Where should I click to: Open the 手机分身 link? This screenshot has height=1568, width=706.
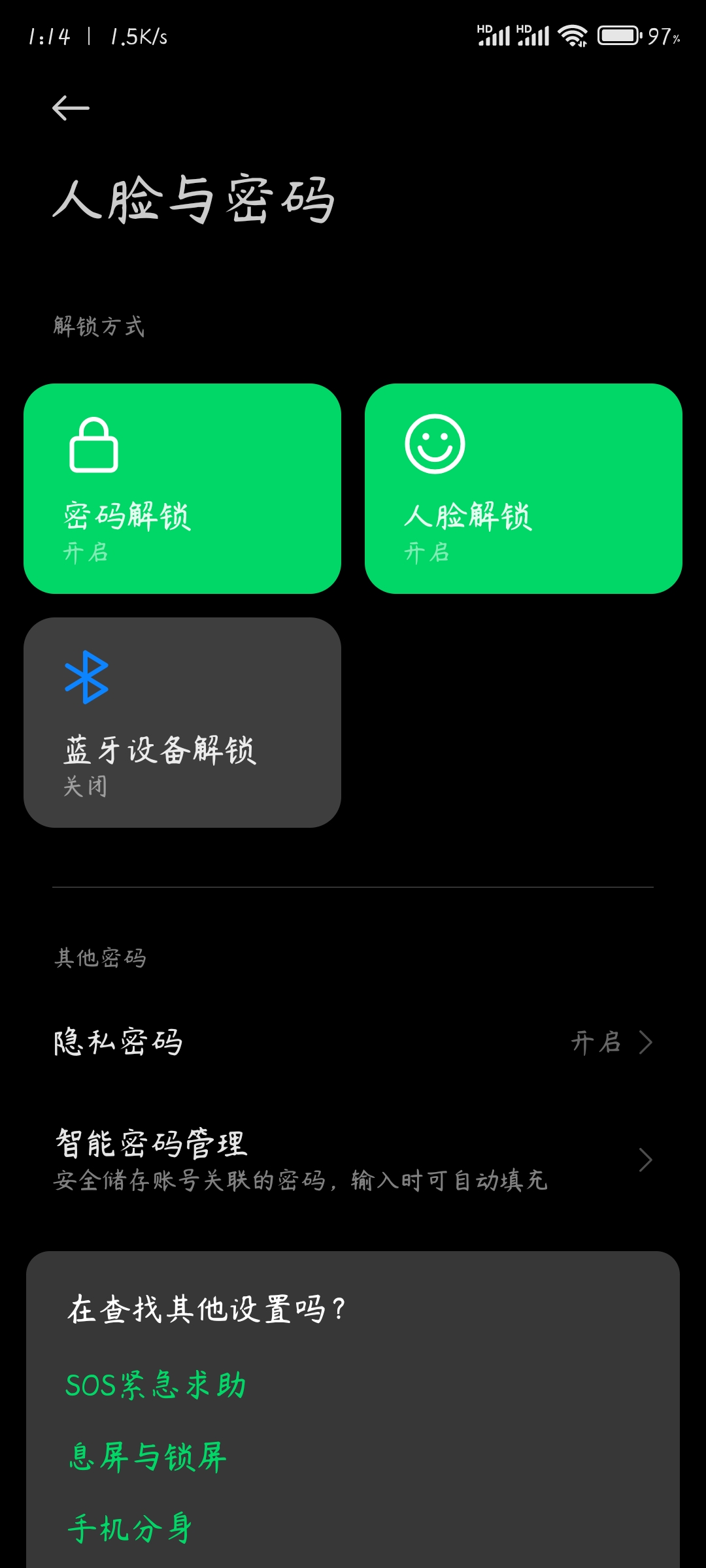130,1529
